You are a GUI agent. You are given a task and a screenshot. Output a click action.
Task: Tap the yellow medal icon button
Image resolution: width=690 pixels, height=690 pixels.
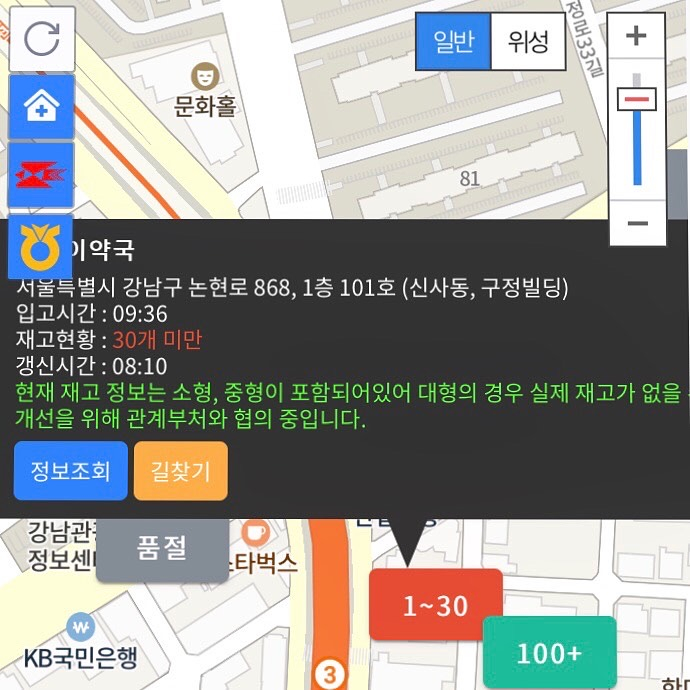tap(42, 246)
